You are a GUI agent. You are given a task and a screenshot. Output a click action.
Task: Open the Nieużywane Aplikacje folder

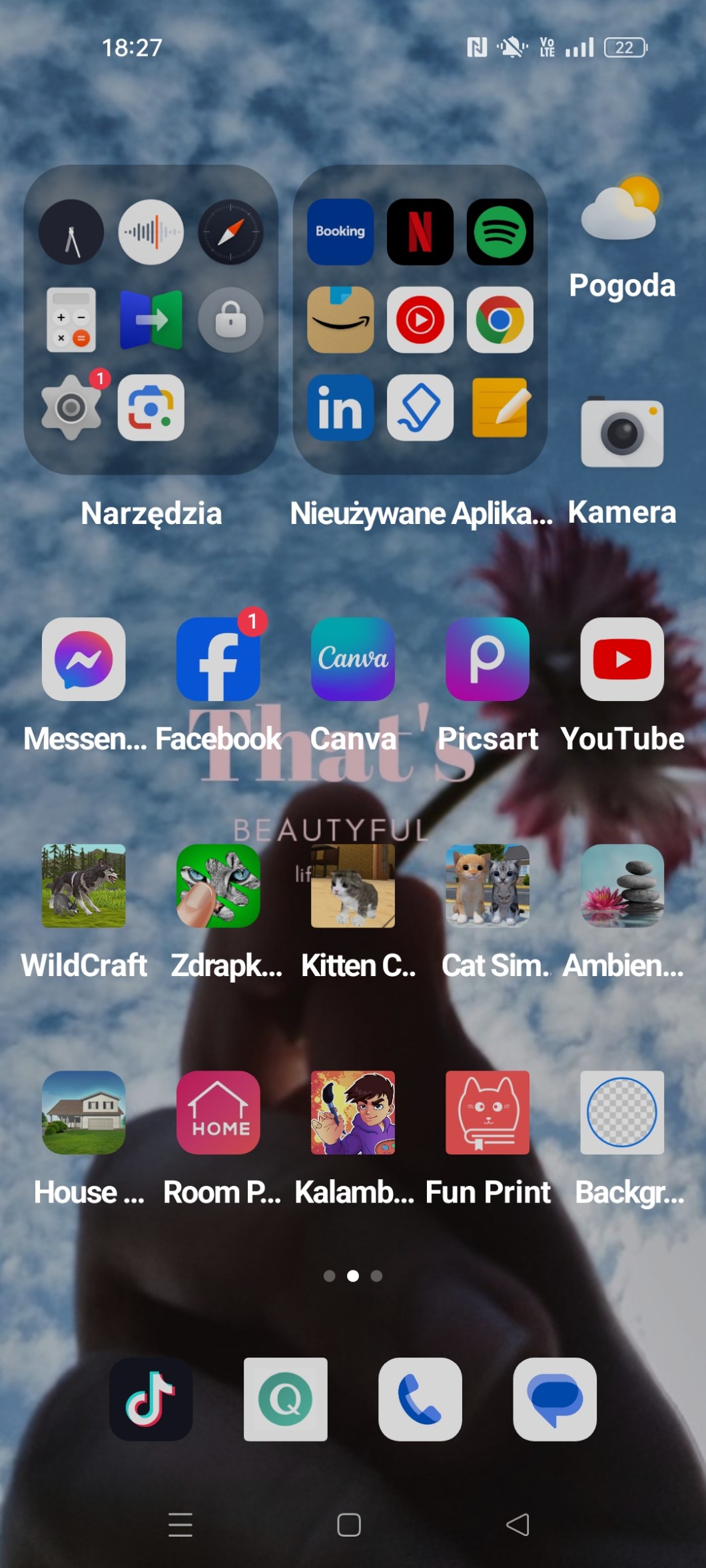420,320
